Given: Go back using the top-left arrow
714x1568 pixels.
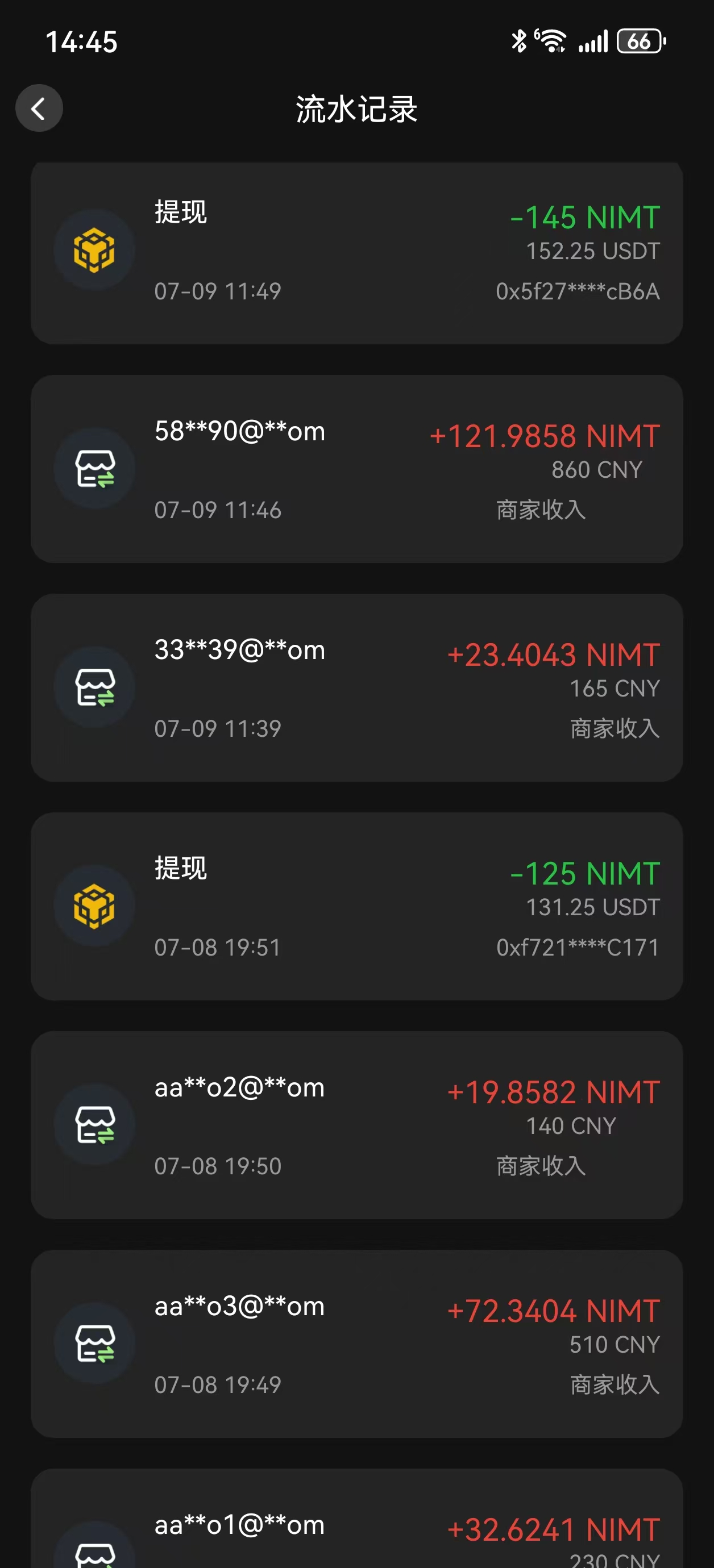Looking at the screenshot, I should [x=39, y=109].
